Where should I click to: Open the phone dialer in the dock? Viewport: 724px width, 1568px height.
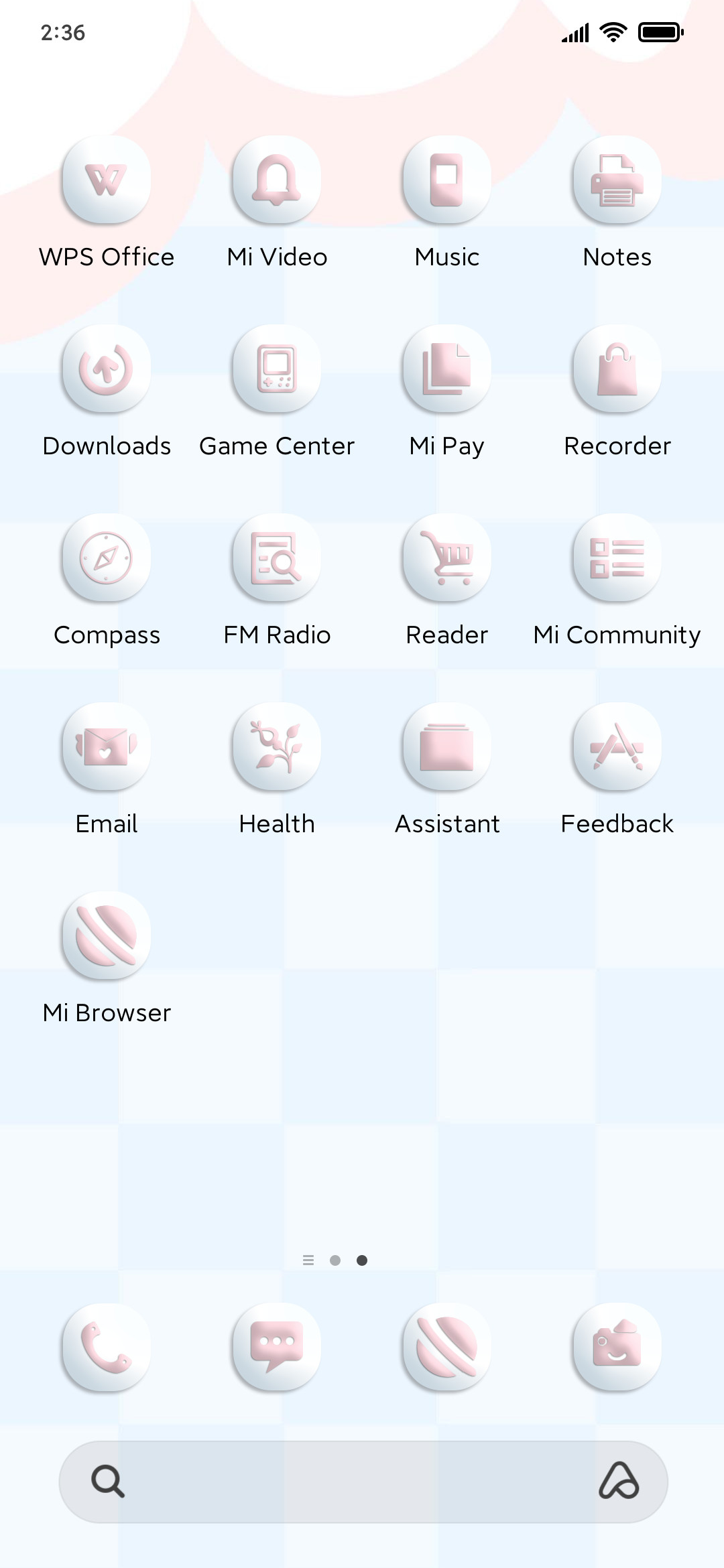click(x=107, y=1347)
